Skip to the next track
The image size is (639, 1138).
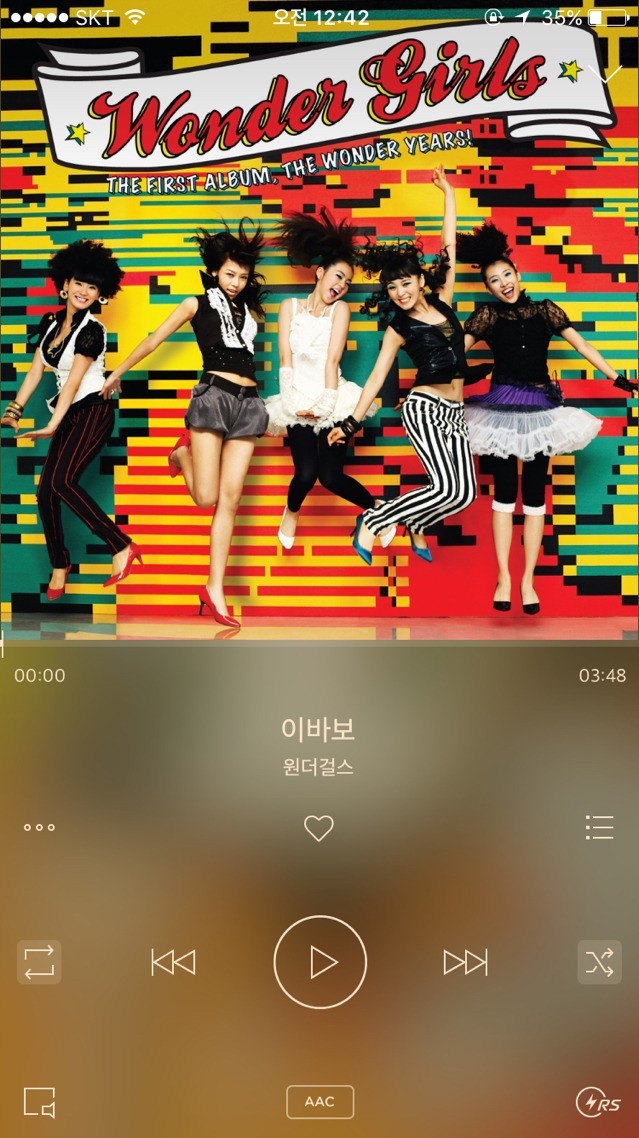pos(465,962)
